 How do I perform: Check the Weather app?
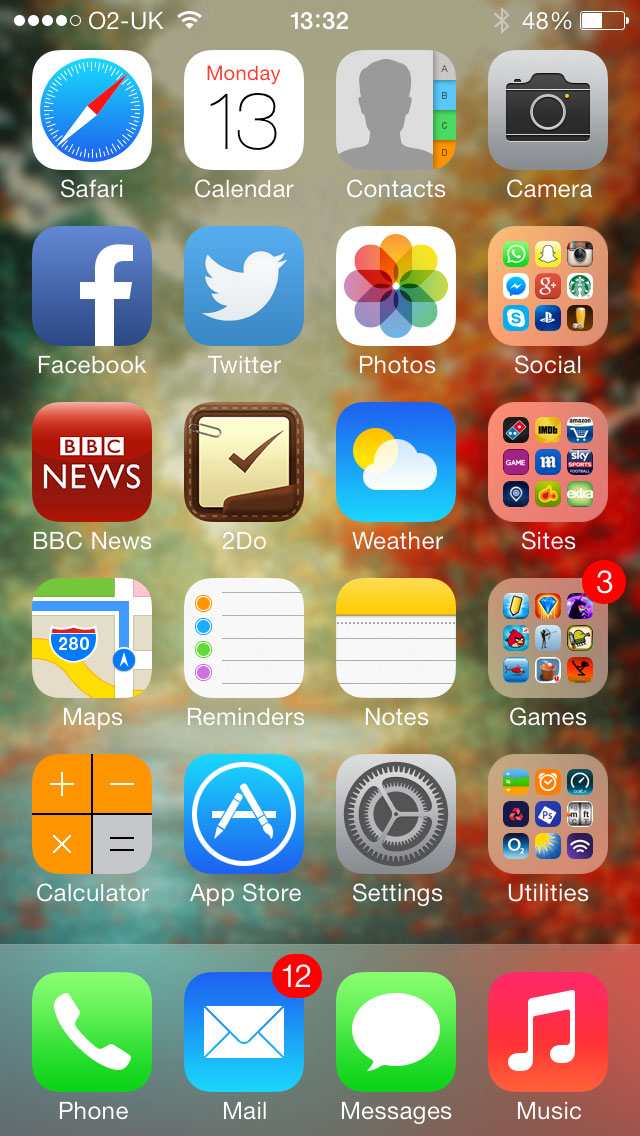pyautogui.click(x=396, y=462)
